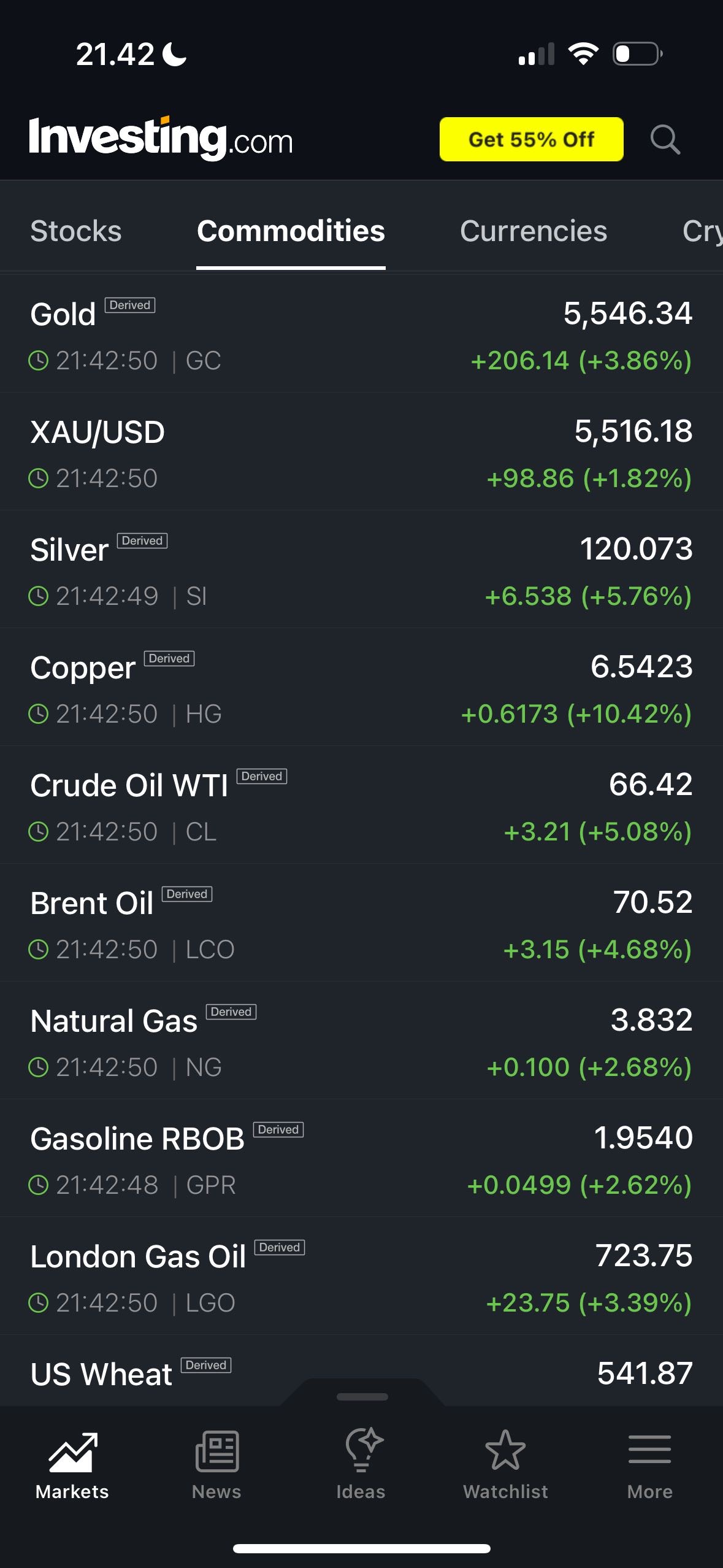Open the US Wheat row

pyautogui.click(x=361, y=1374)
